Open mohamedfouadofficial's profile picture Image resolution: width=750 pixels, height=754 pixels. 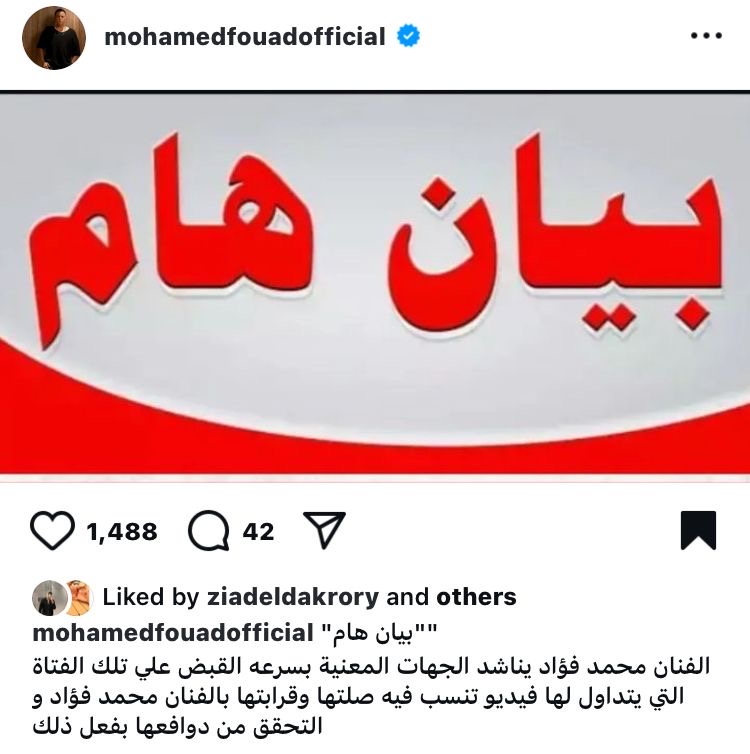(52, 38)
